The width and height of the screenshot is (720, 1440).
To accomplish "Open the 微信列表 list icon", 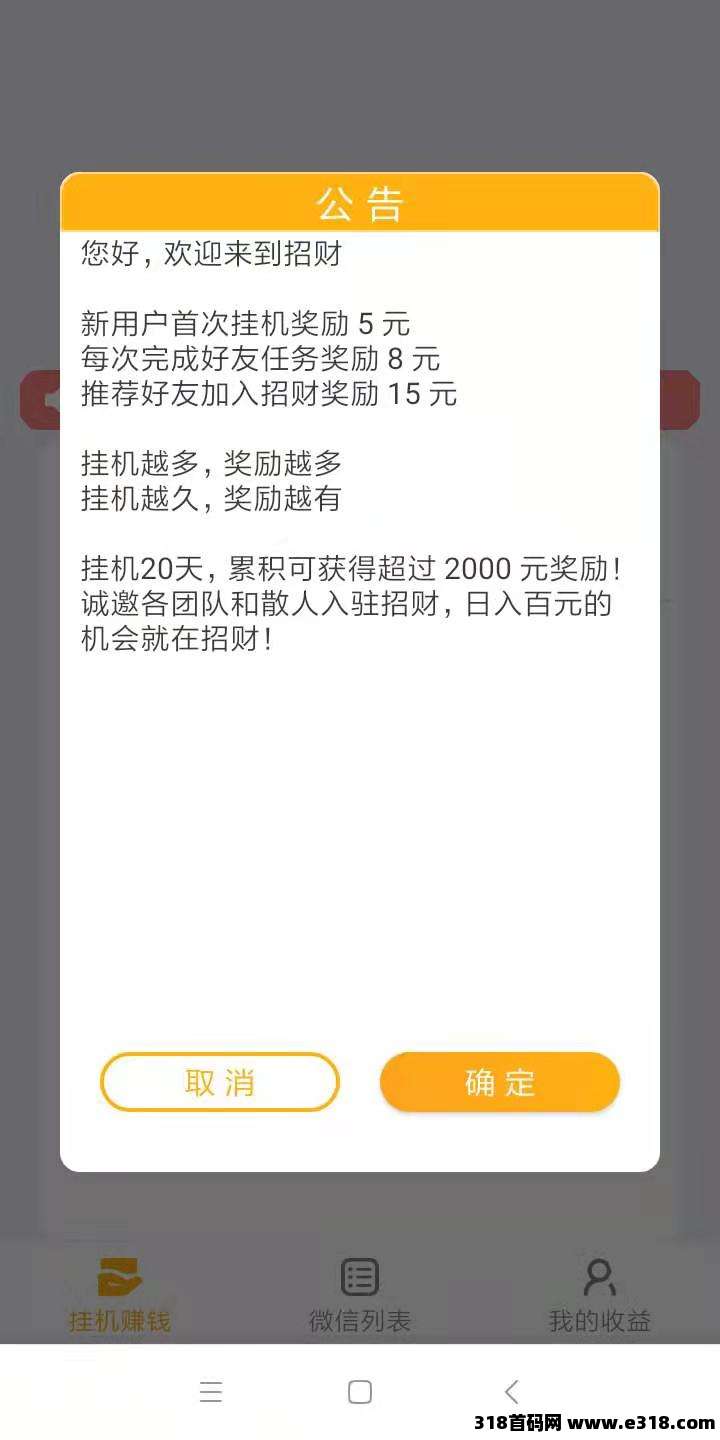I will coord(359,1277).
